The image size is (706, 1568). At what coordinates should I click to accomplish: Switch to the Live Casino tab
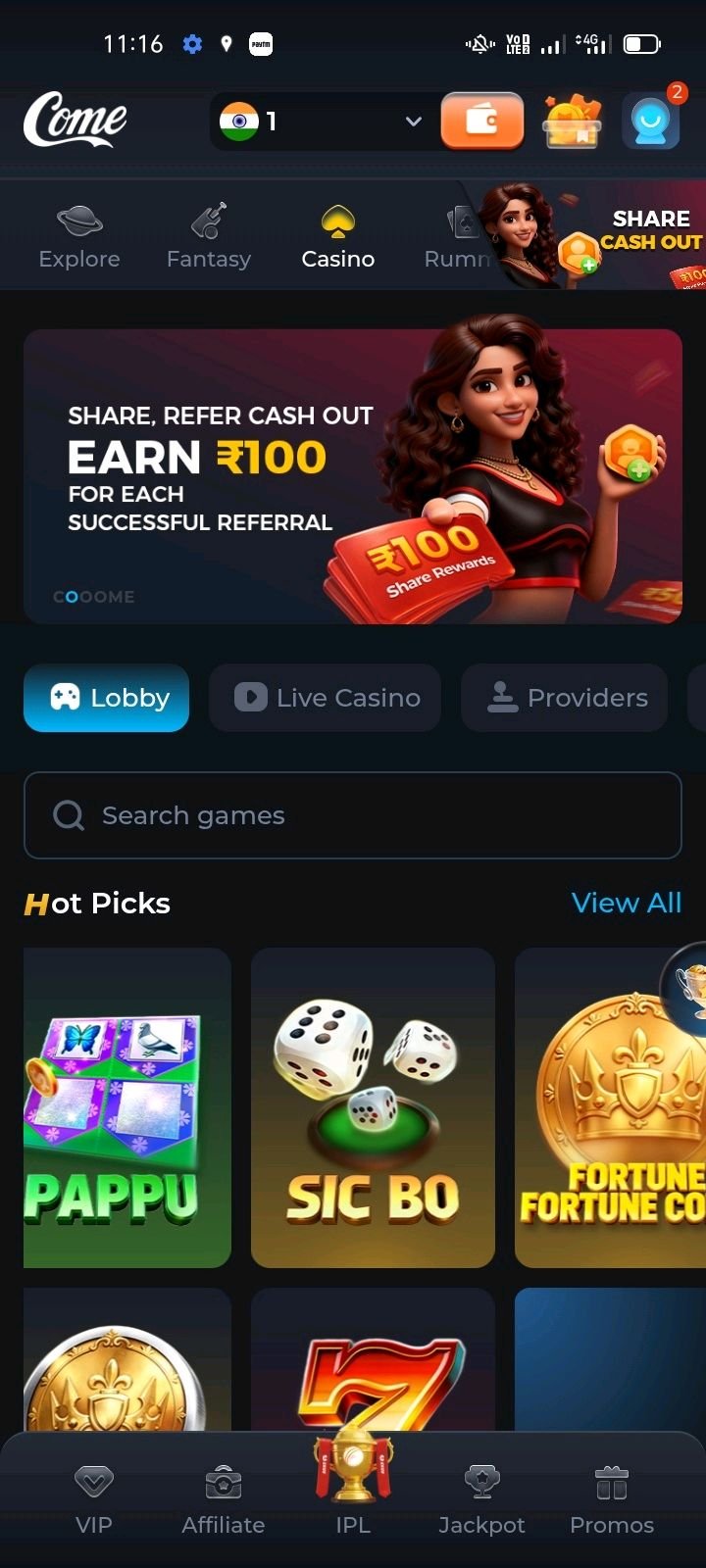coord(324,698)
